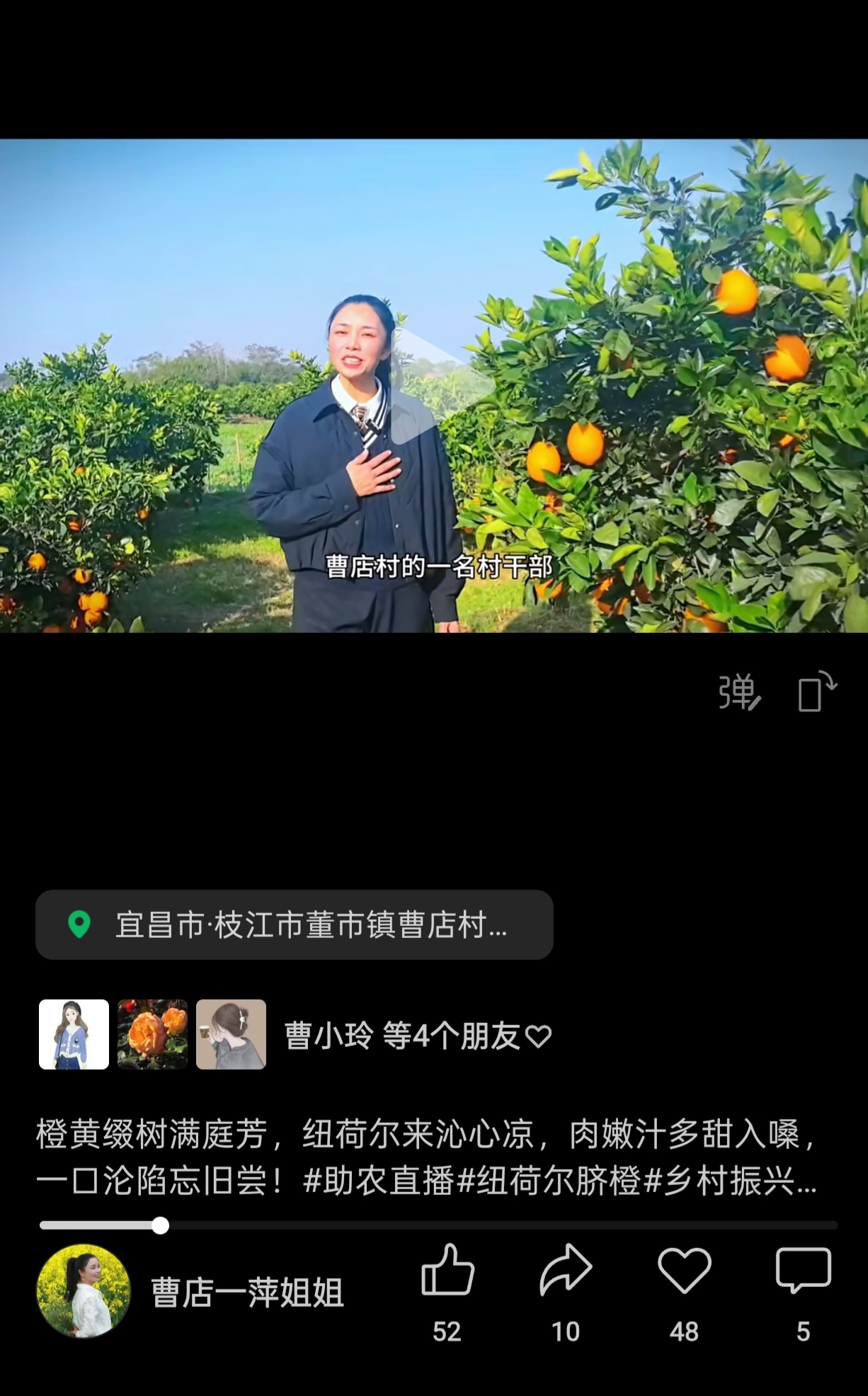
Task: Toggle the bullet comments (弹) icon
Action: click(x=739, y=692)
